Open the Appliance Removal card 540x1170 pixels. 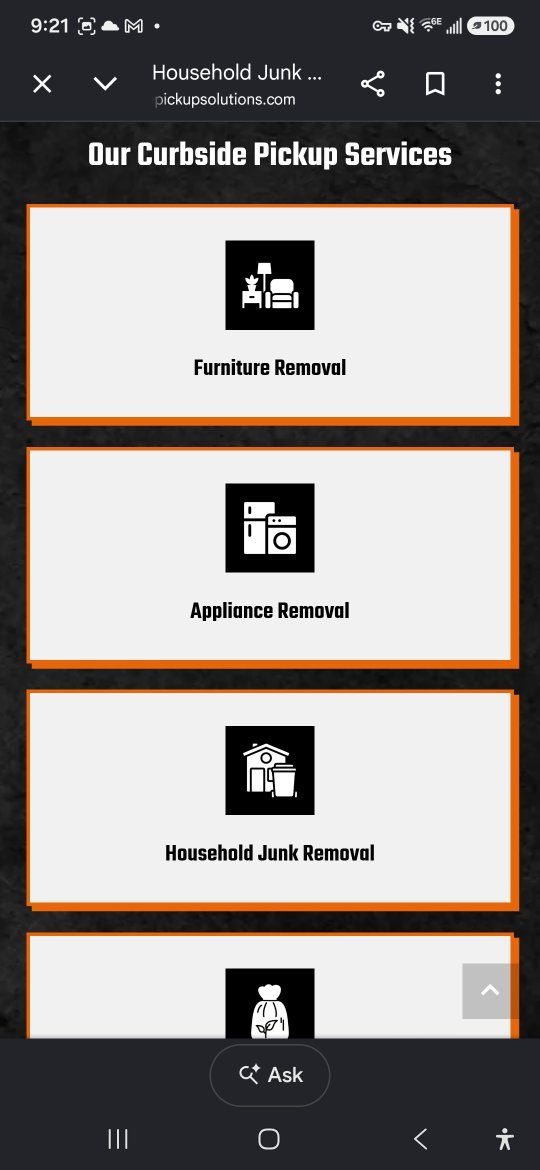(x=270, y=555)
